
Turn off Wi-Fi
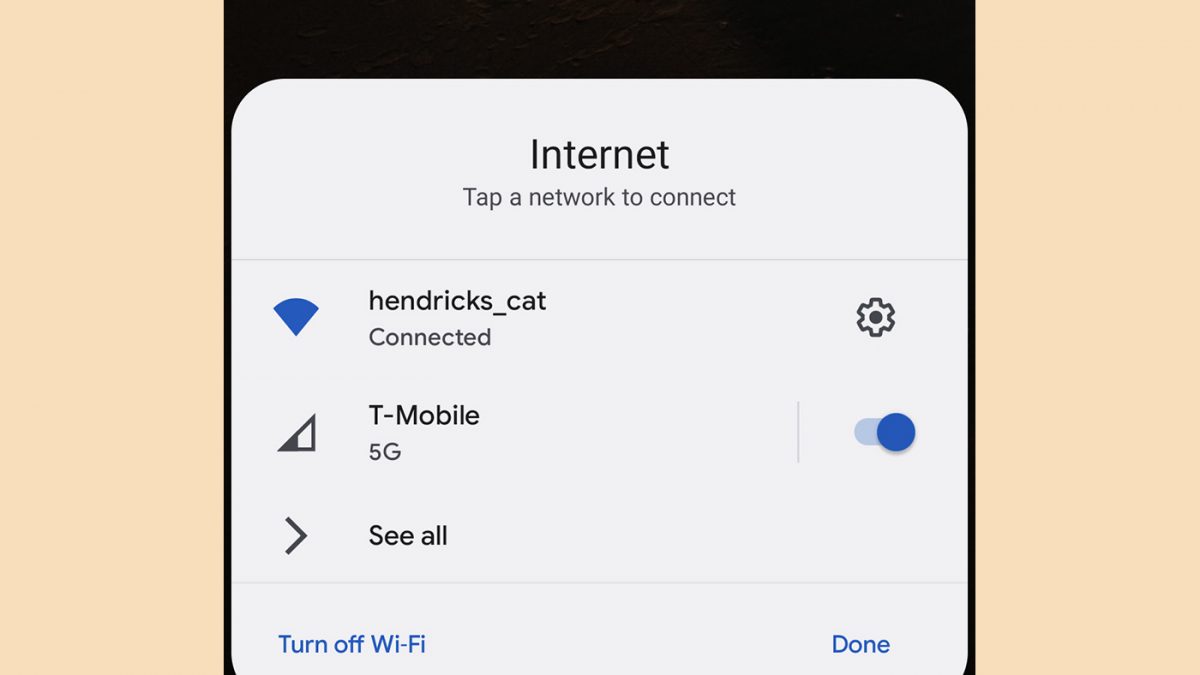352,644
